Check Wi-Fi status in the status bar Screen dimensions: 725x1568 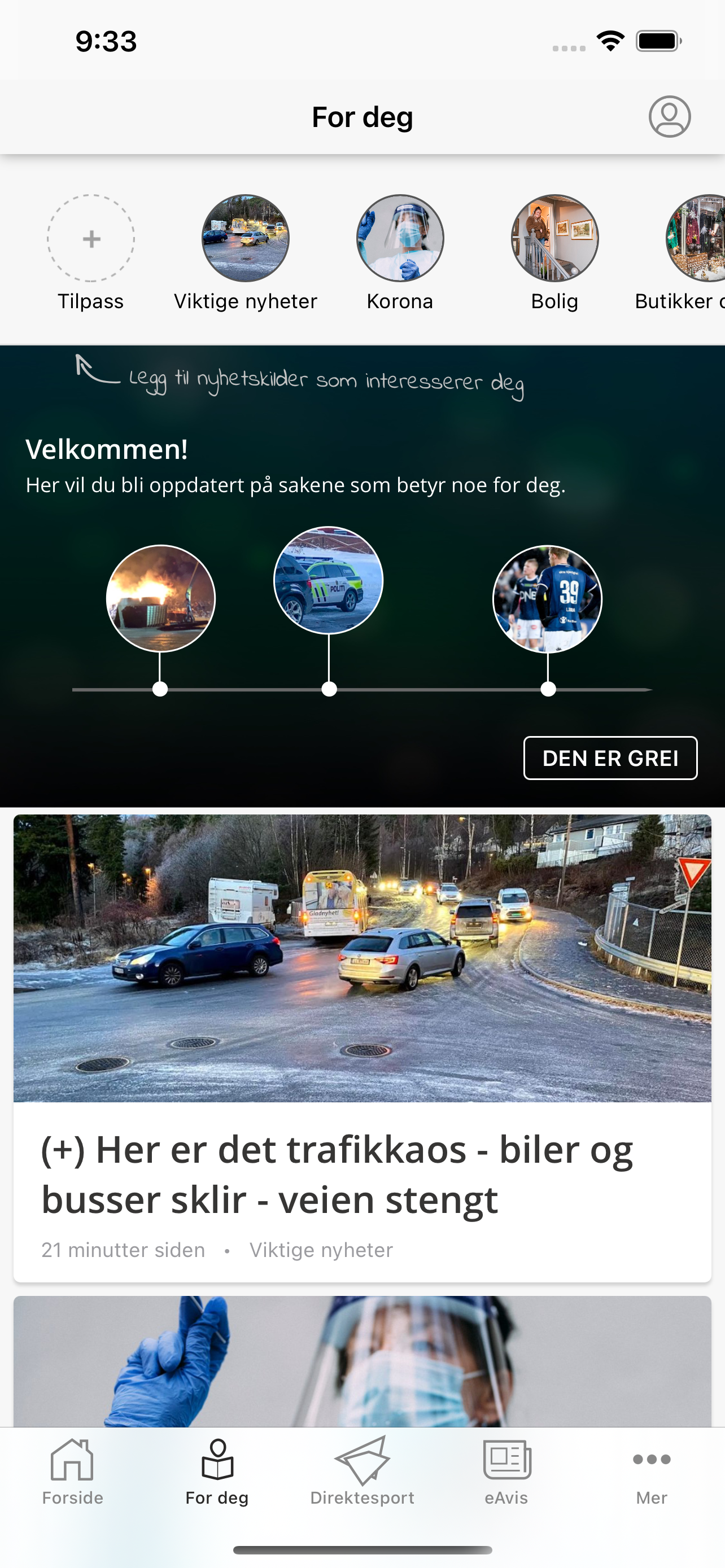(609, 39)
